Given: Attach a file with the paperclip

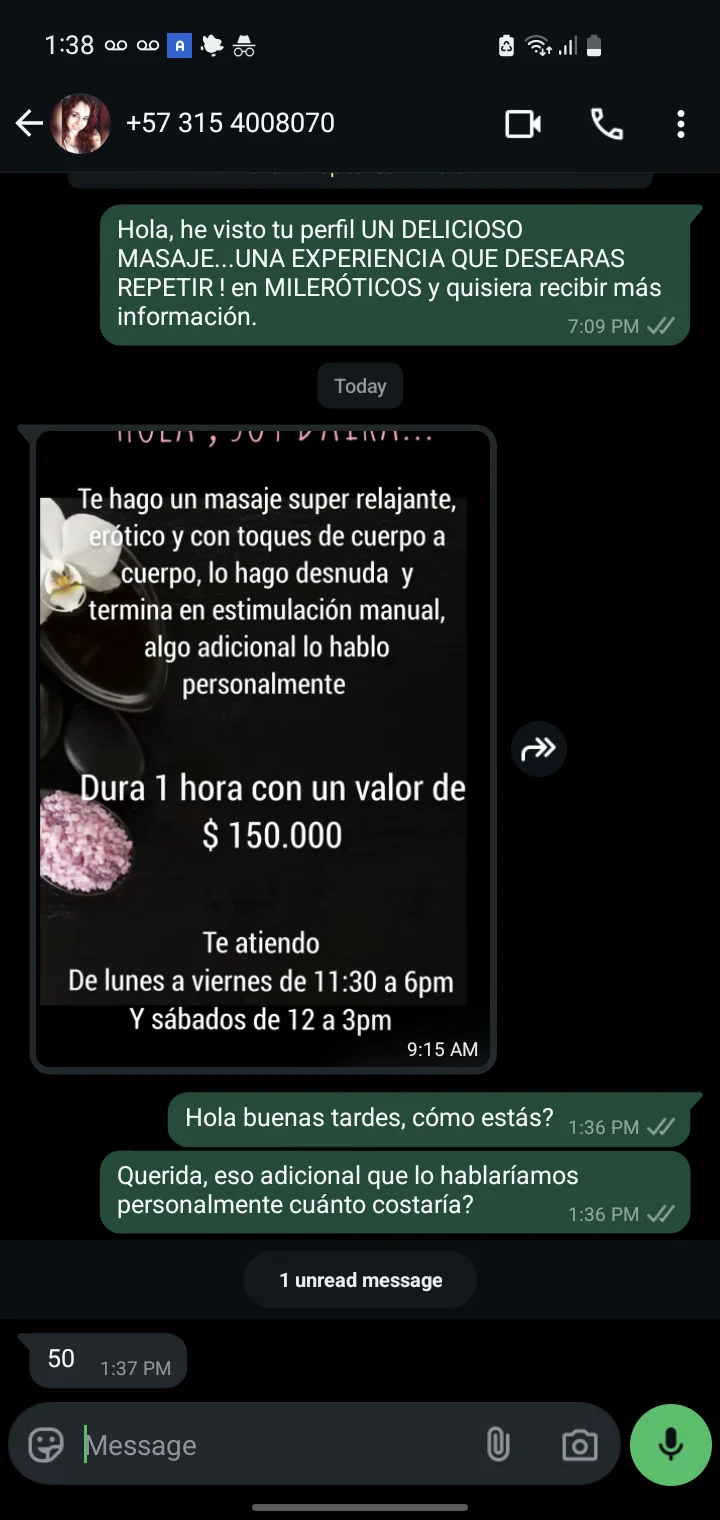Looking at the screenshot, I should pos(498,1445).
